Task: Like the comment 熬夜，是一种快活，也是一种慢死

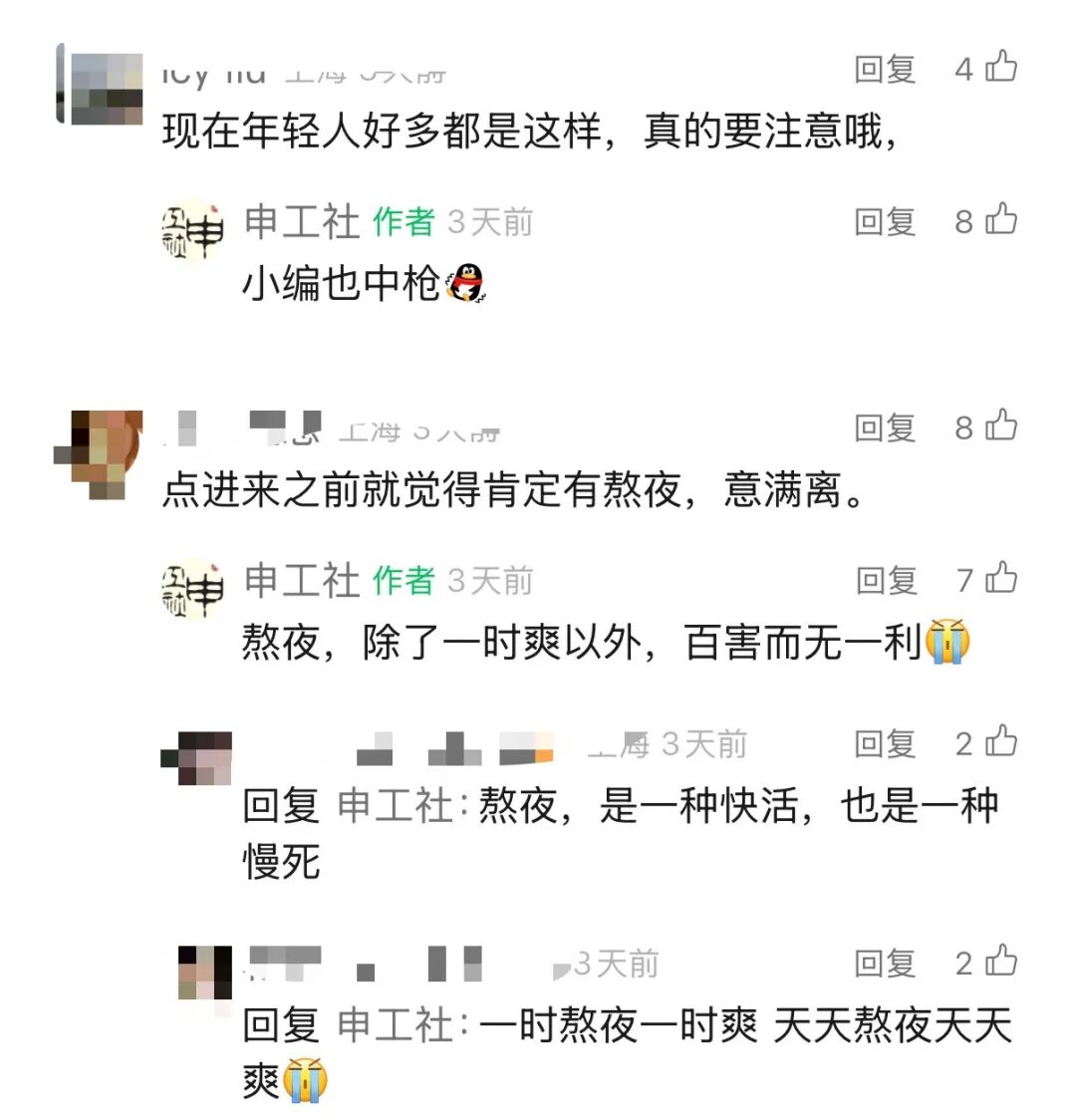Action: point(1000,742)
